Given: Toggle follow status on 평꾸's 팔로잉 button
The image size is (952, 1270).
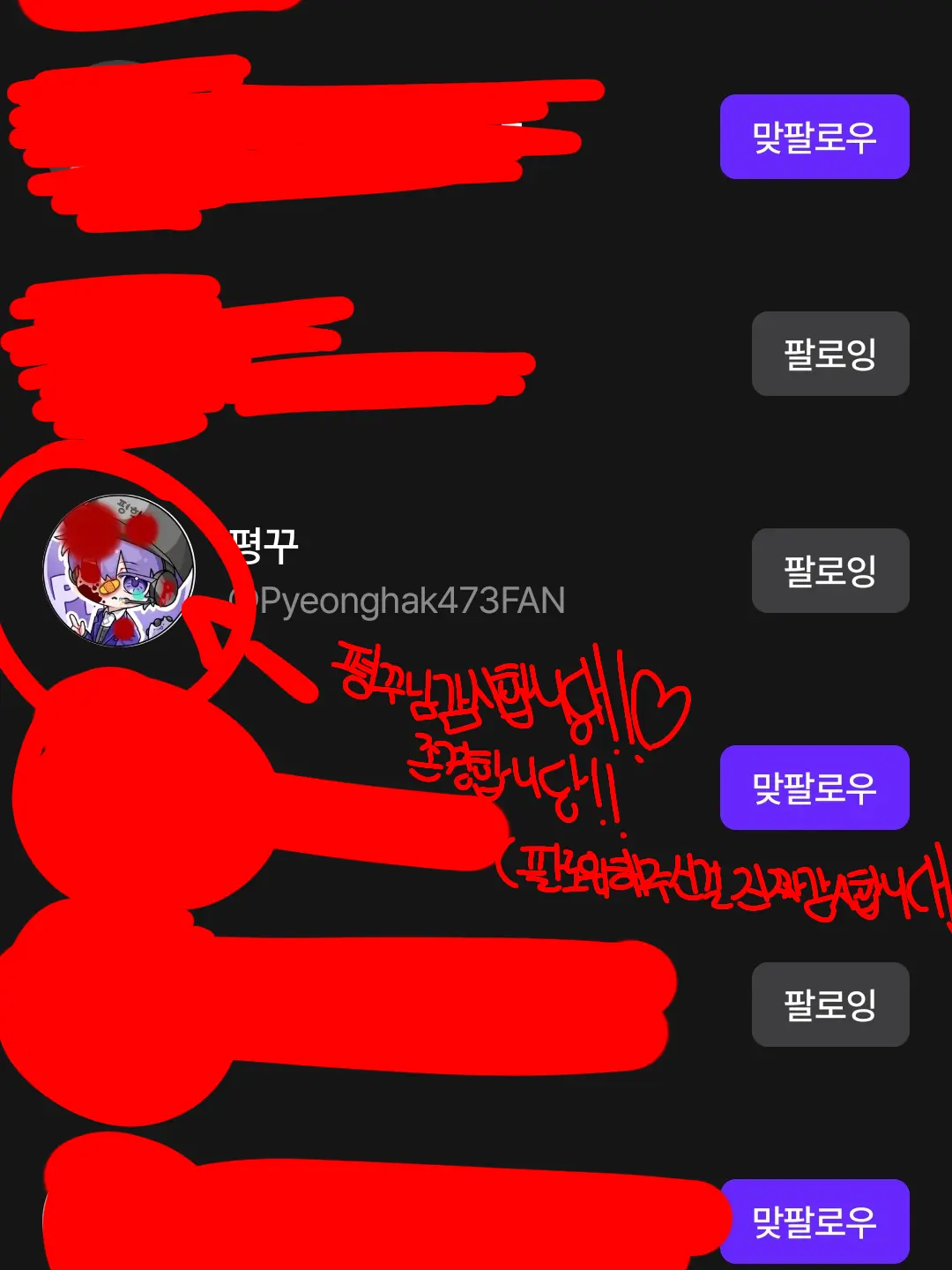Looking at the screenshot, I should [x=829, y=571].
